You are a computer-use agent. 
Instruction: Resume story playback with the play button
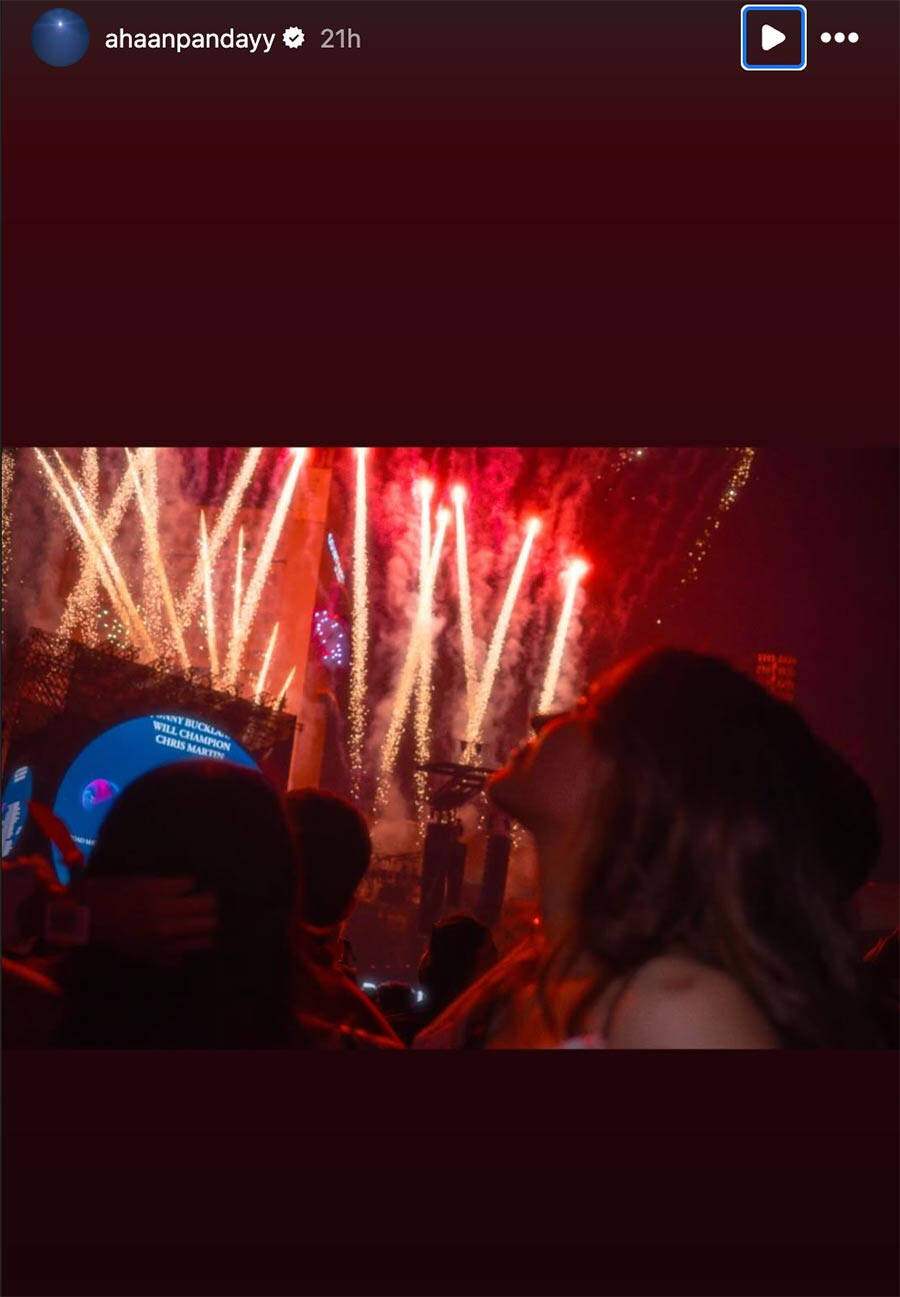pyautogui.click(x=773, y=38)
